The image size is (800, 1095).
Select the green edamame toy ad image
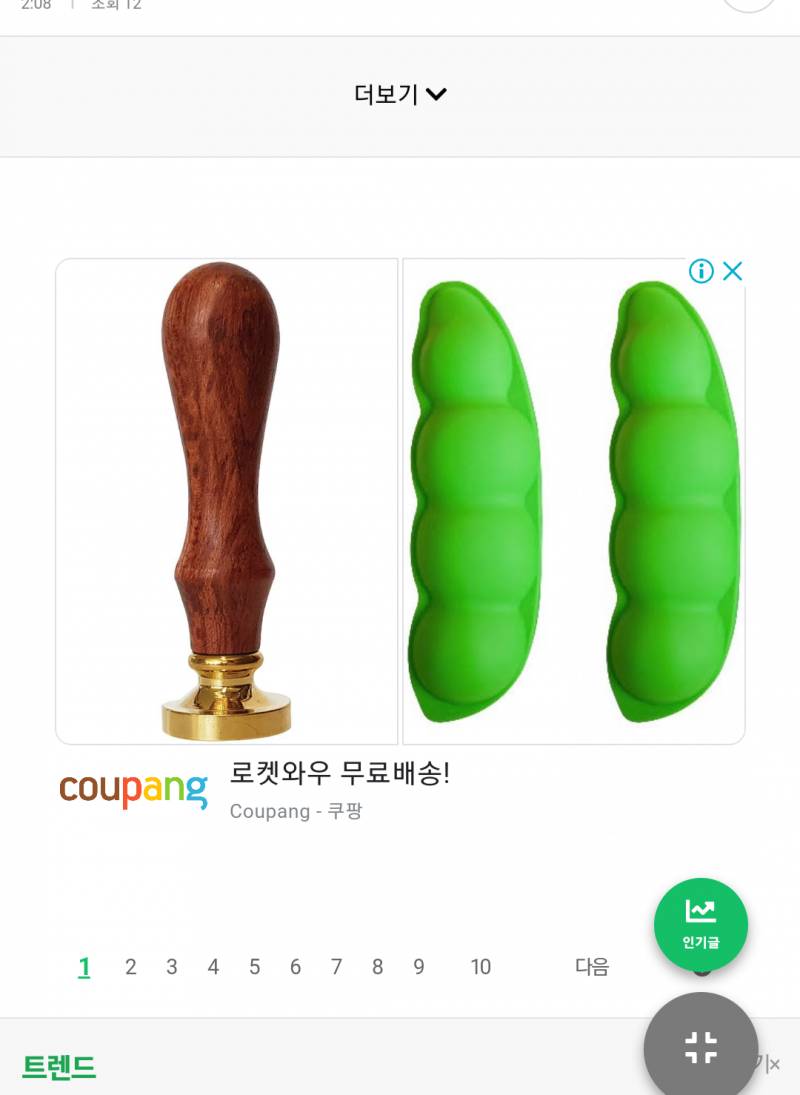[574, 500]
